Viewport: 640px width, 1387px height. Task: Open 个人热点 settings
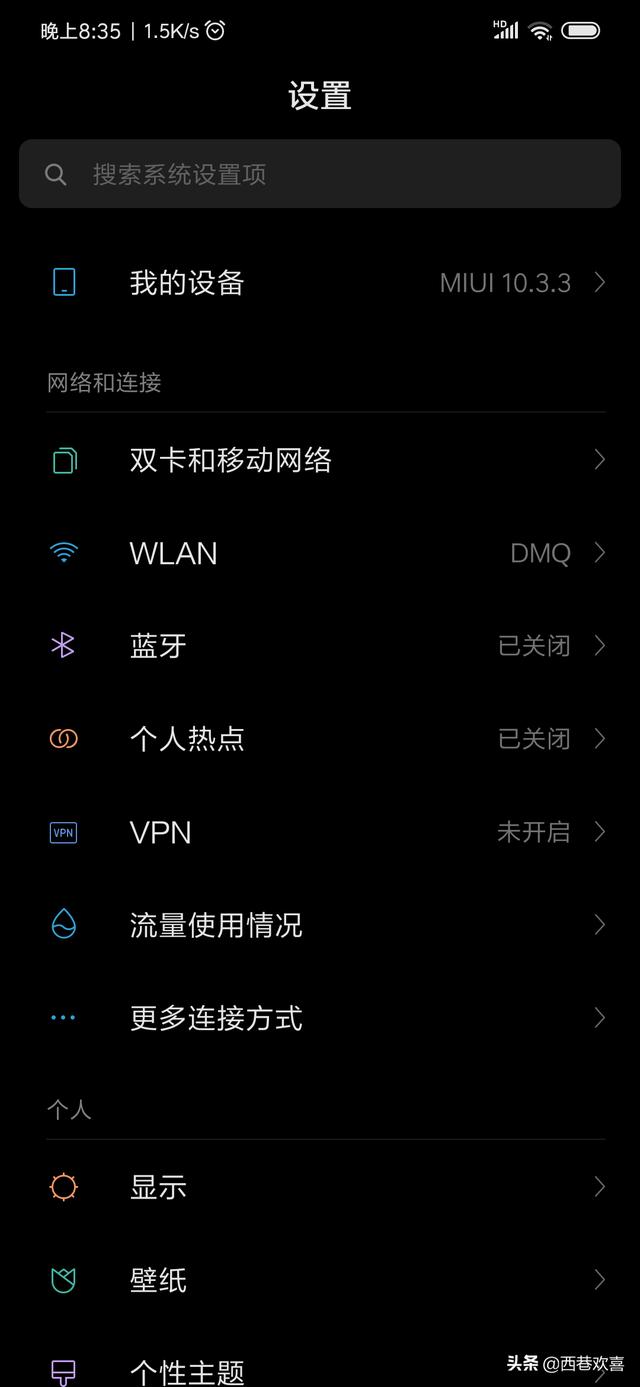tap(320, 739)
